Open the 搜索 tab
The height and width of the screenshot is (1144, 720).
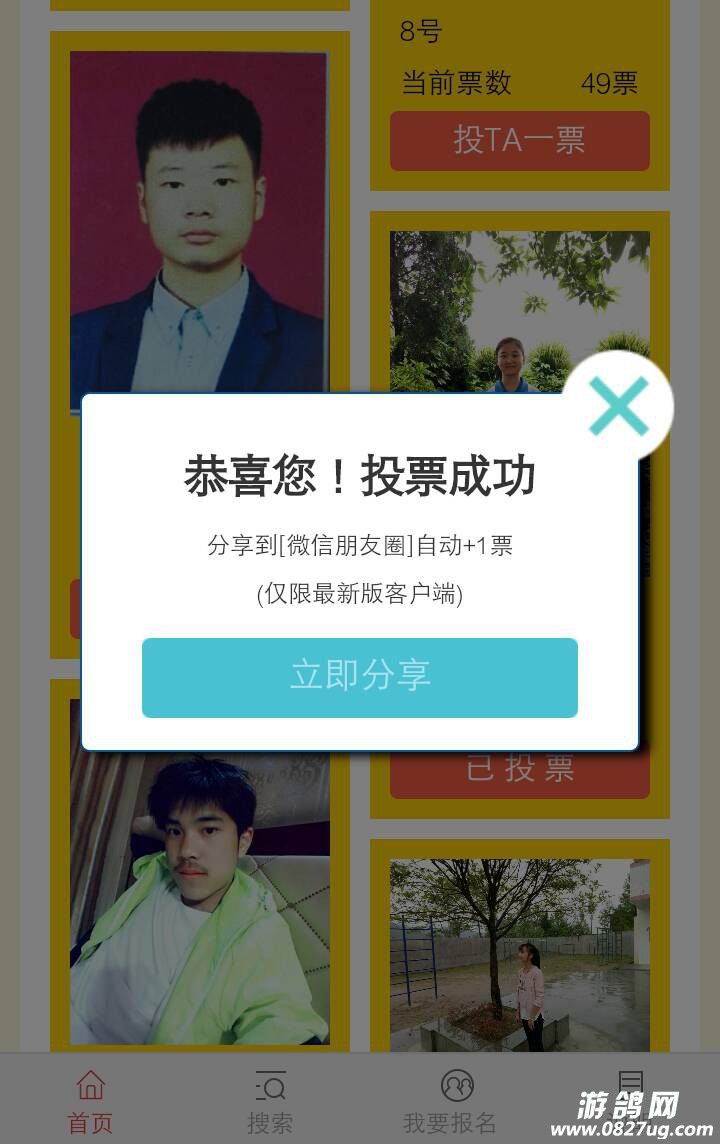(270, 1101)
